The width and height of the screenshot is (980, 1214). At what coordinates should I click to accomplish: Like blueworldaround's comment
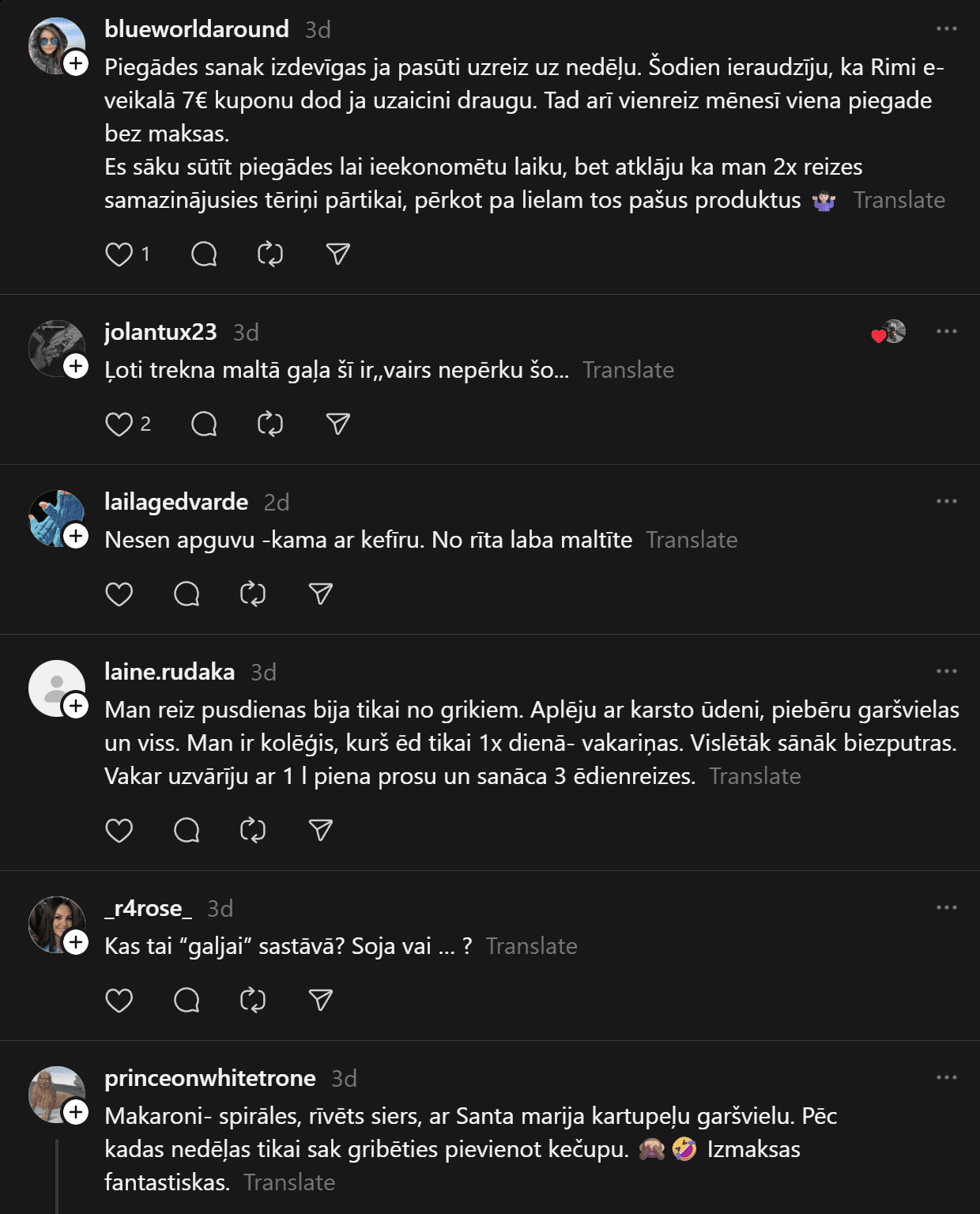(119, 254)
